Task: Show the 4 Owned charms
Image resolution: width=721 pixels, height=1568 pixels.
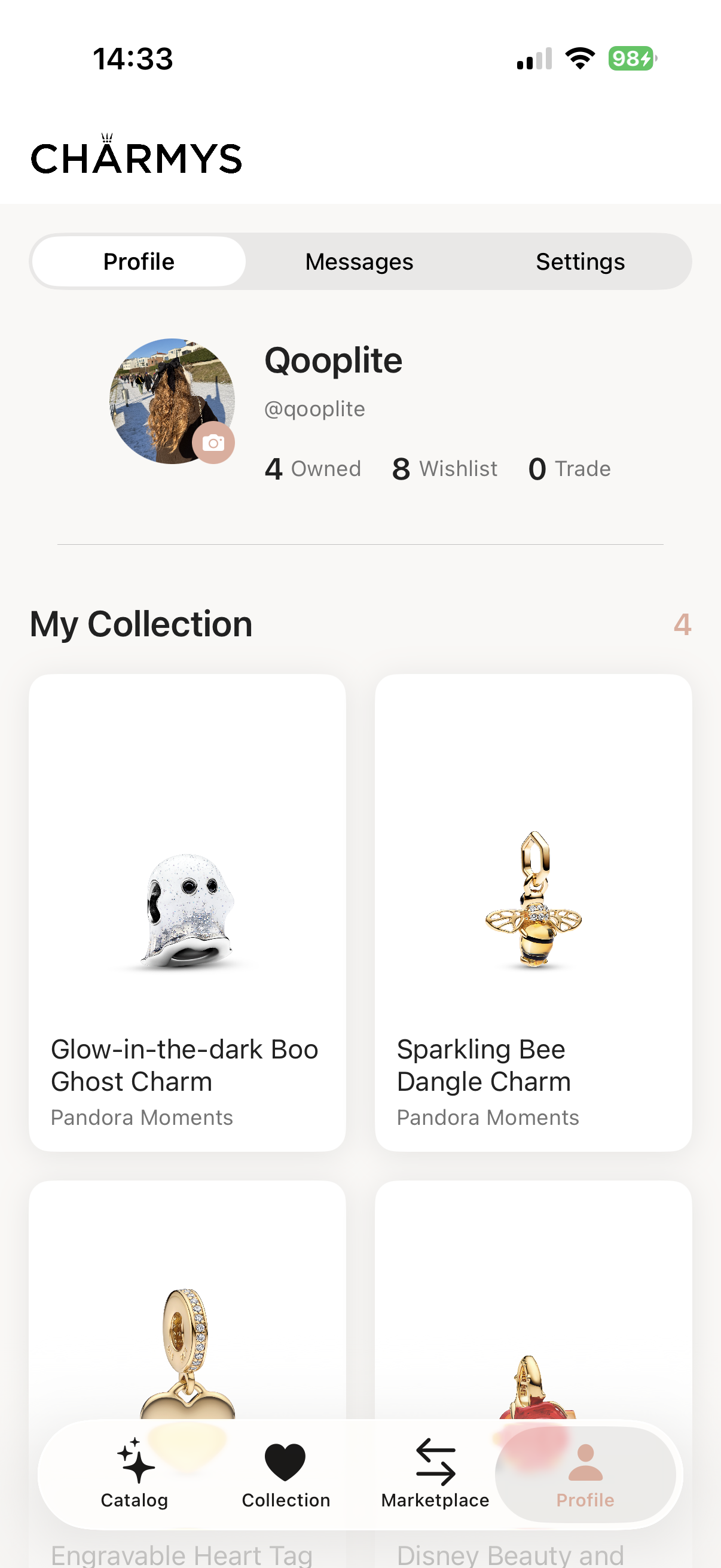Action: coord(313,469)
